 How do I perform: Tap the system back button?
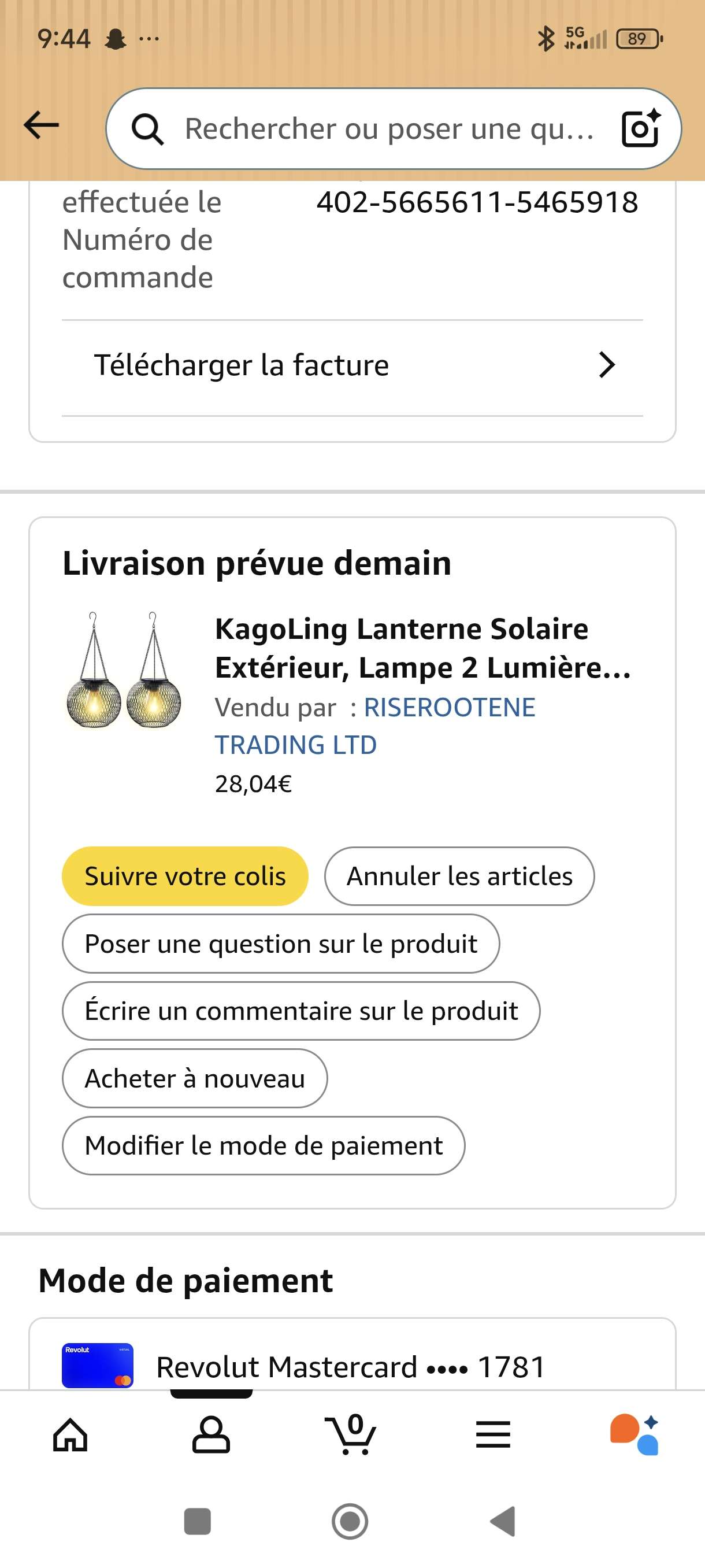(503, 1522)
